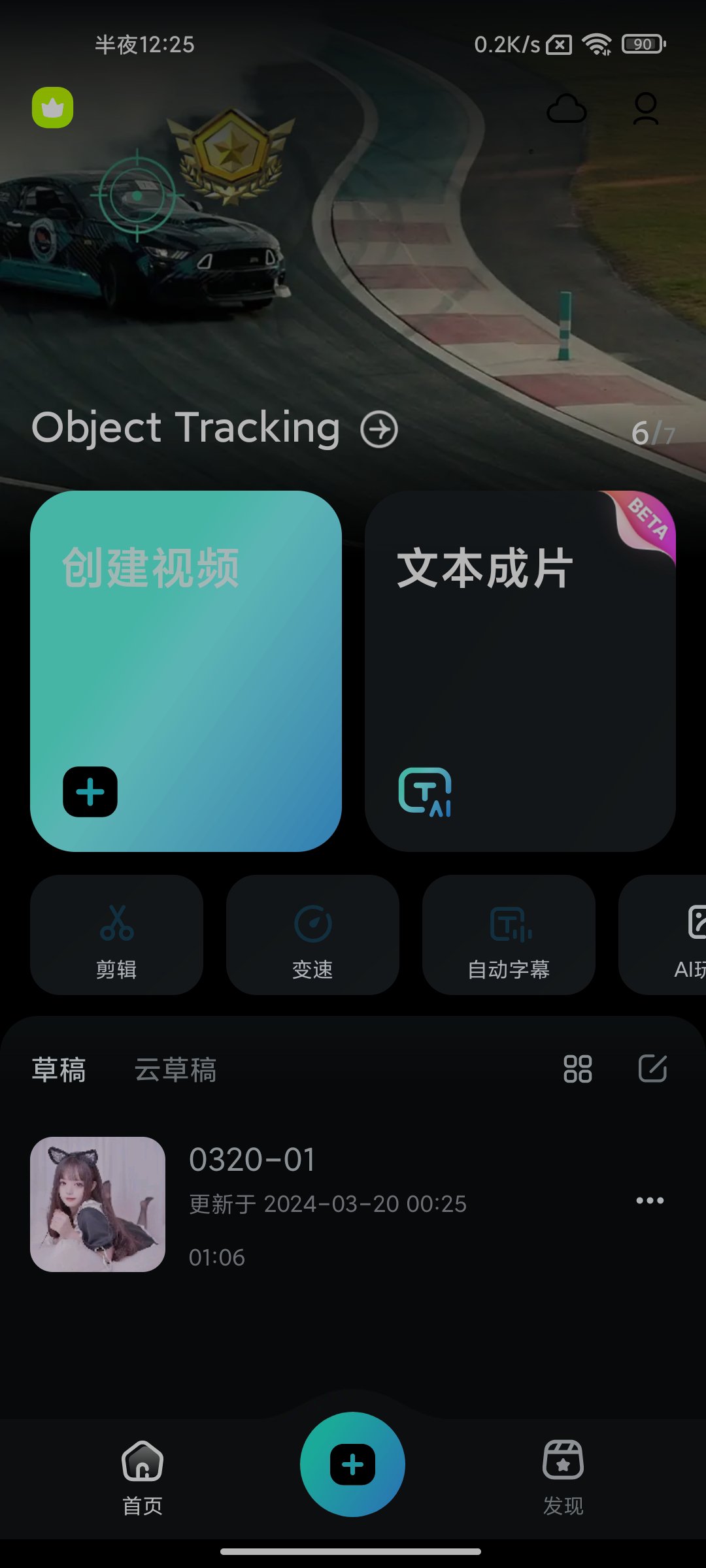Open the Object Tracking banner arrow
This screenshot has width=706, height=1568.
379,430
